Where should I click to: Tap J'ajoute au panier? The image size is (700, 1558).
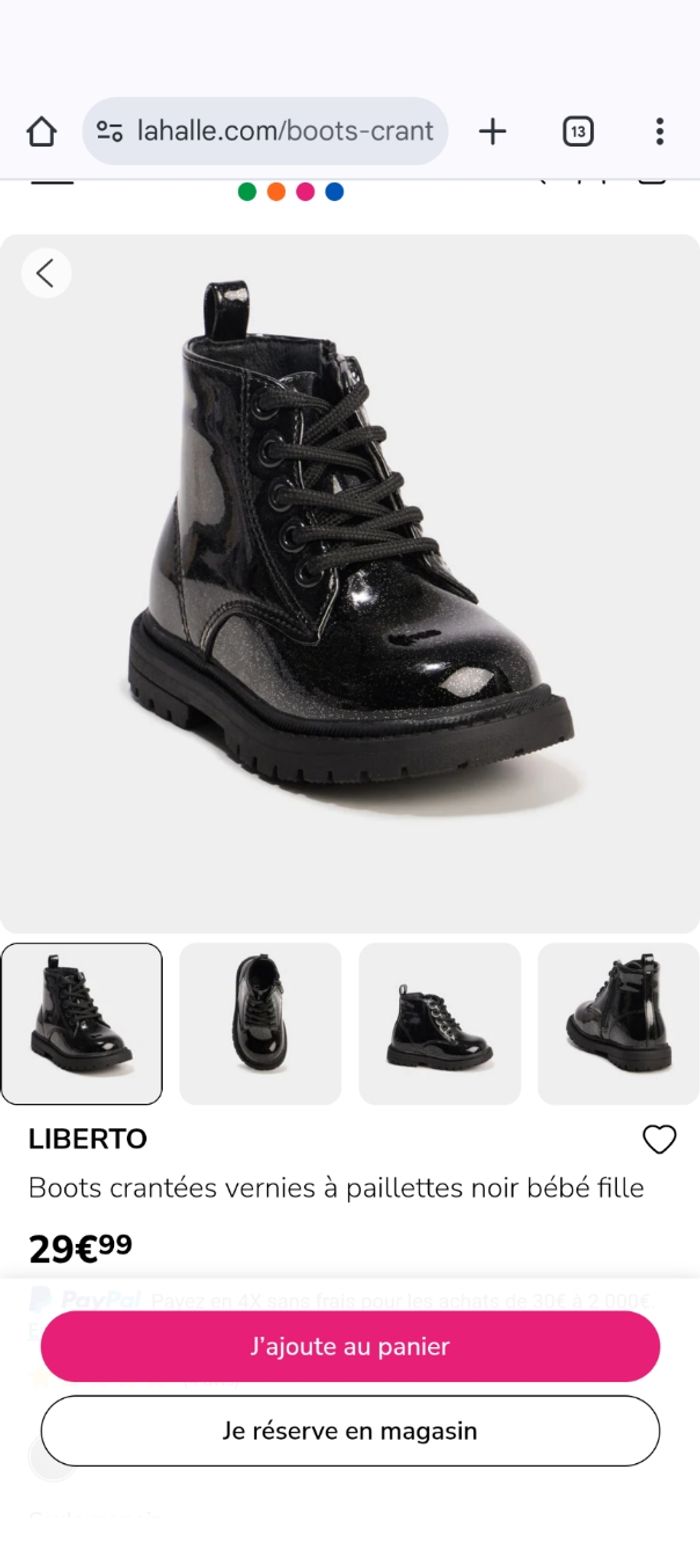pos(350,1346)
